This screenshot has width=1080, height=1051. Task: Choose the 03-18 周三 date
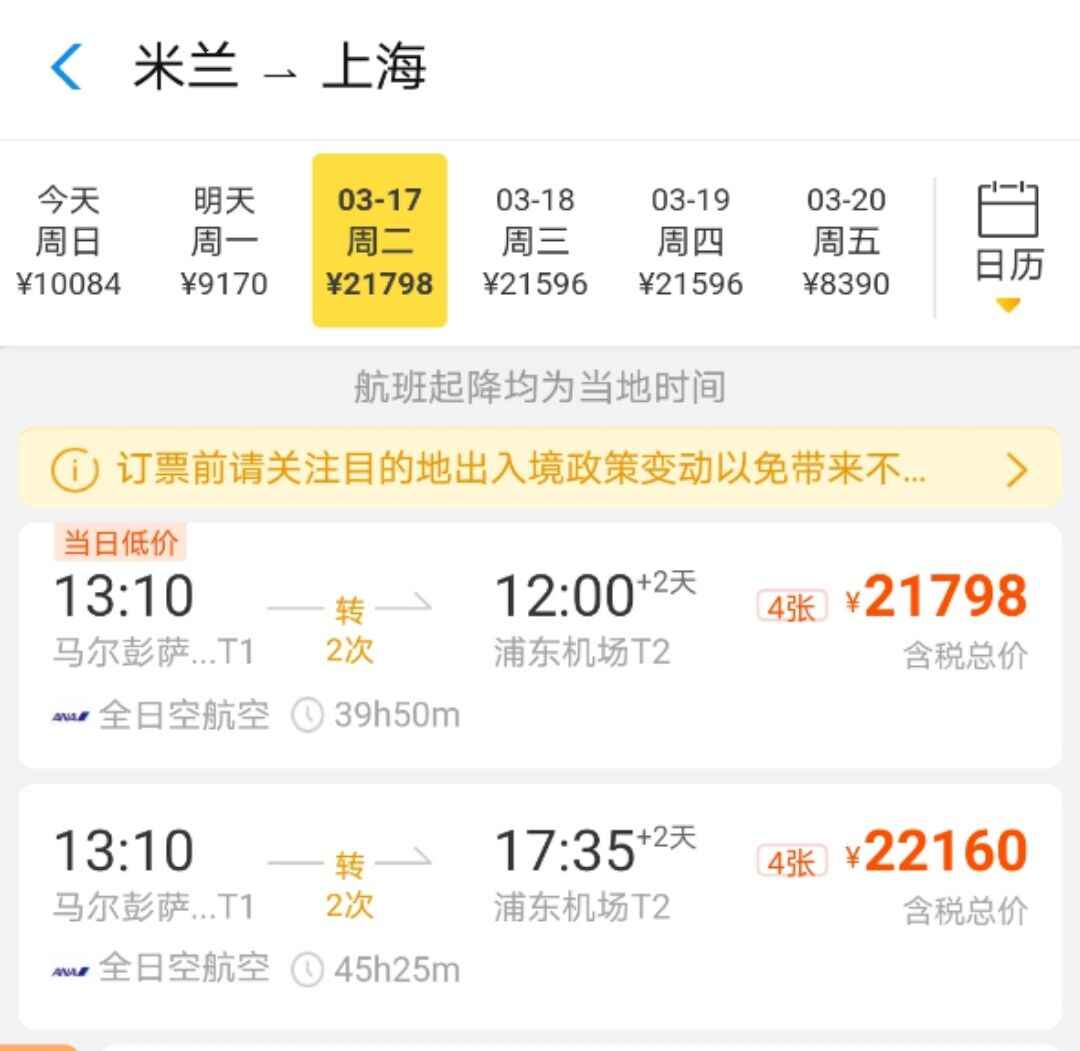535,241
